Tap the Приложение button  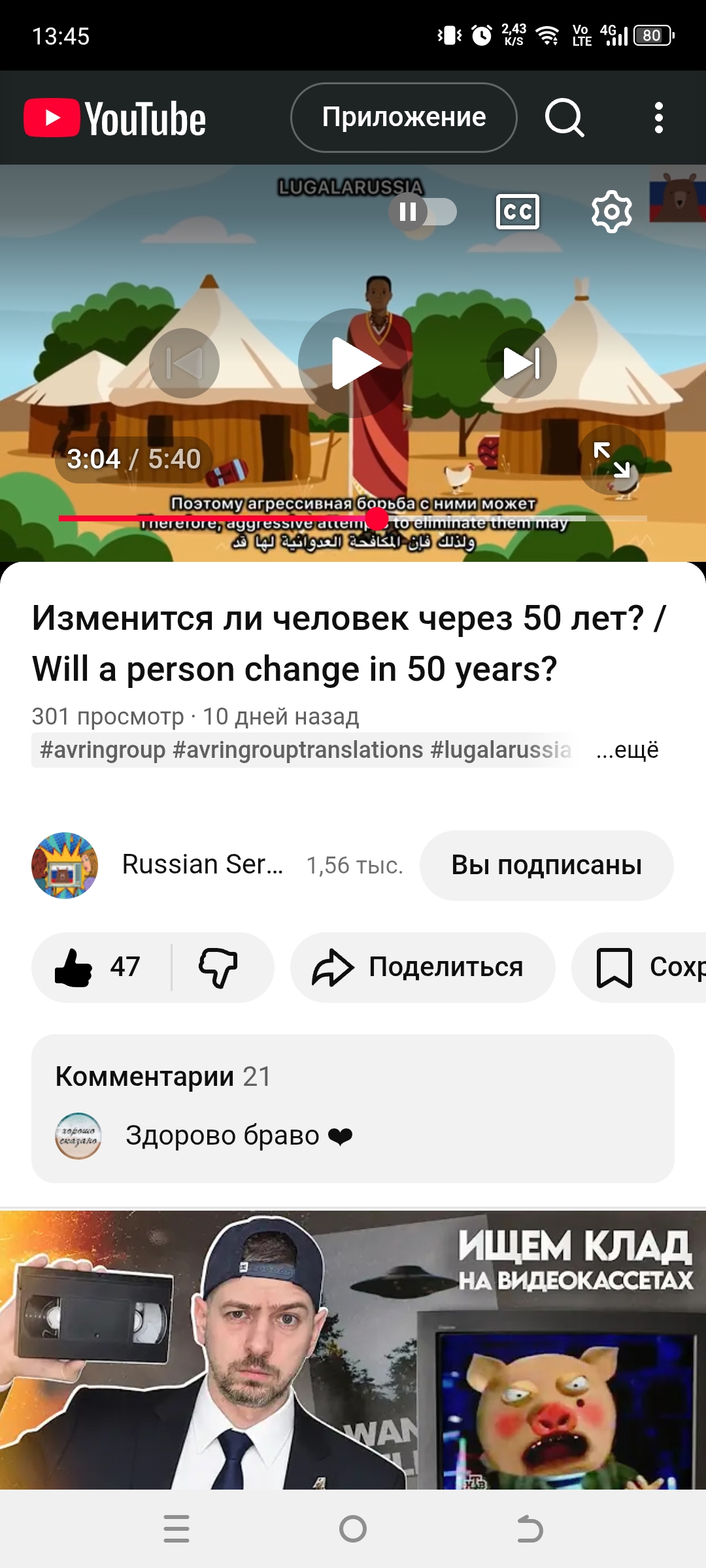[403, 118]
